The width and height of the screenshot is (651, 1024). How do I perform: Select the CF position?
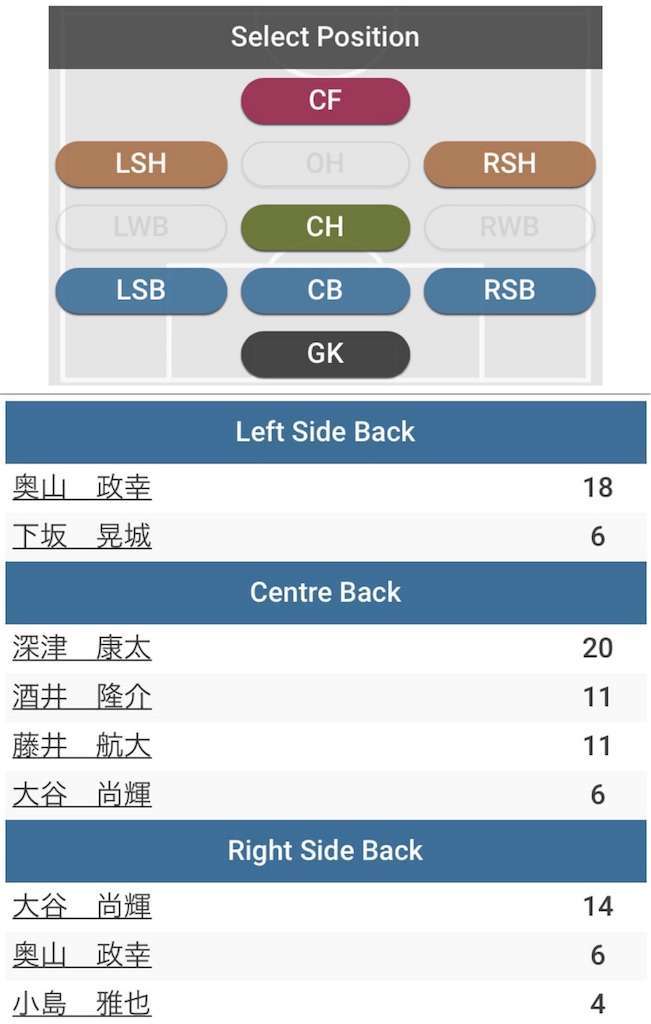click(x=325, y=101)
